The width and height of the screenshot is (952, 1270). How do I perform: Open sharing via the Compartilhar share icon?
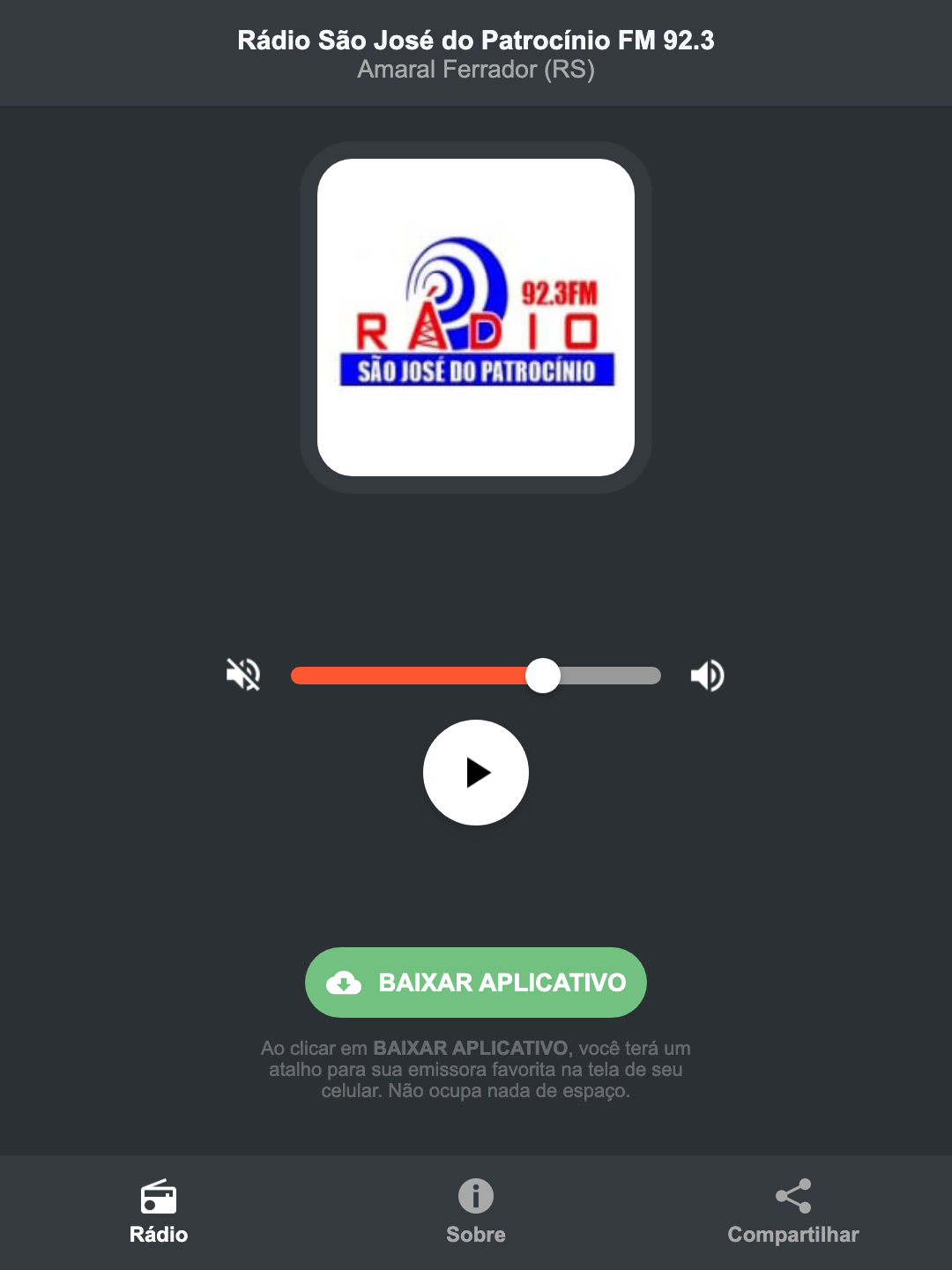pos(792,1196)
